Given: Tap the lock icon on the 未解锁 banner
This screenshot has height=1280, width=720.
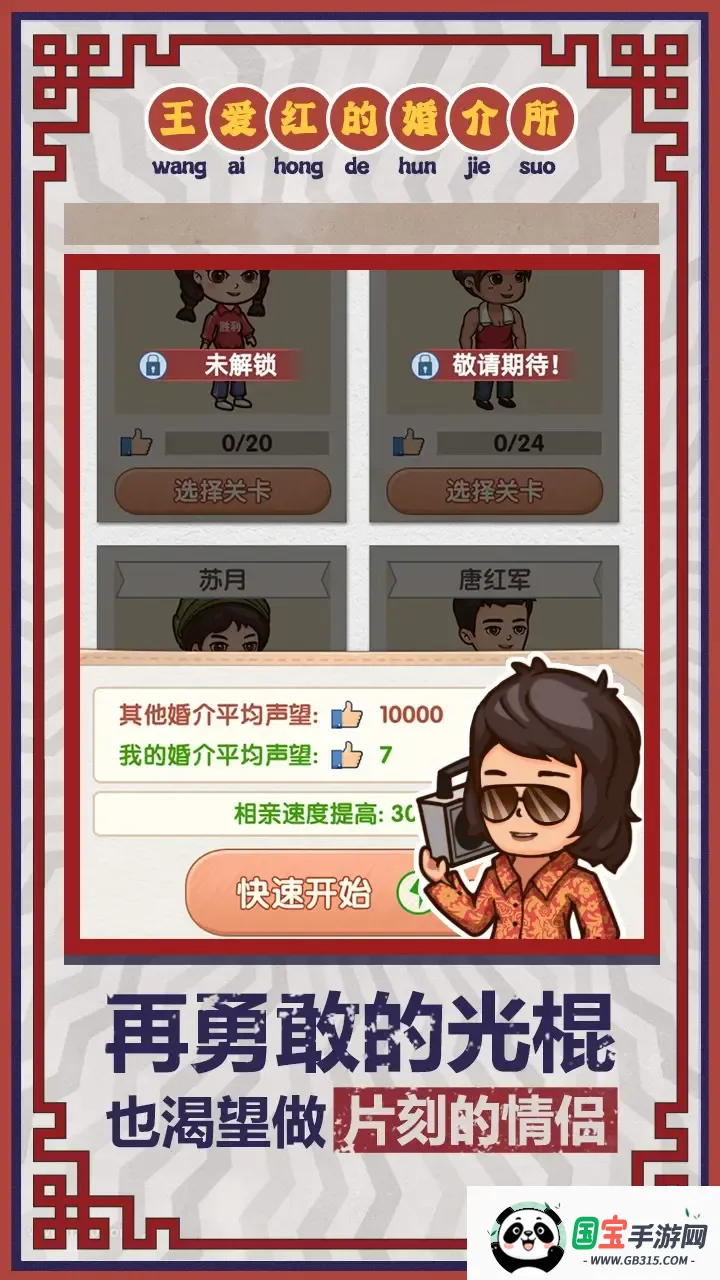Looking at the screenshot, I should click(x=151, y=363).
